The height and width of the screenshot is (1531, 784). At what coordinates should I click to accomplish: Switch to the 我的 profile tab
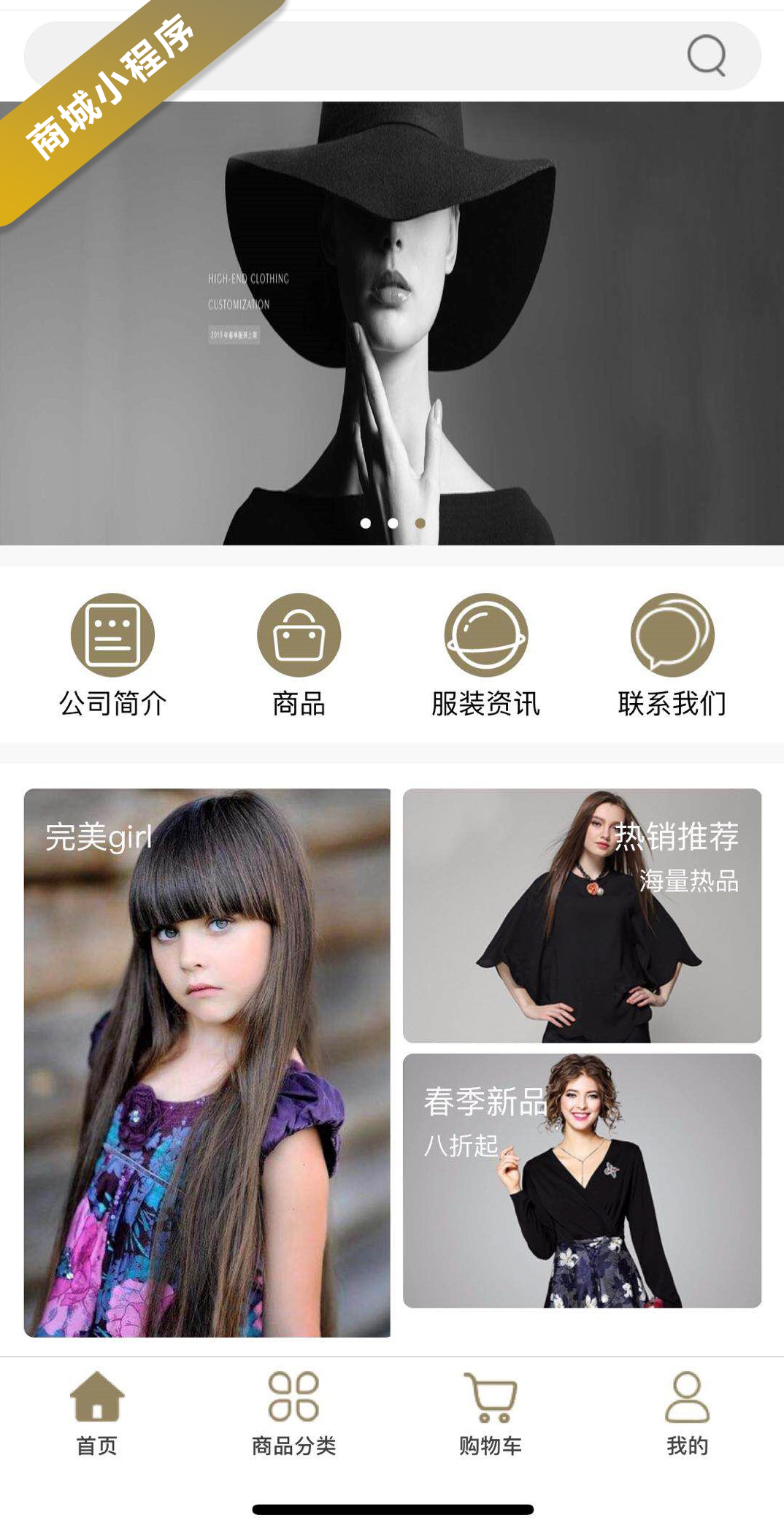click(x=687, y=1414)
